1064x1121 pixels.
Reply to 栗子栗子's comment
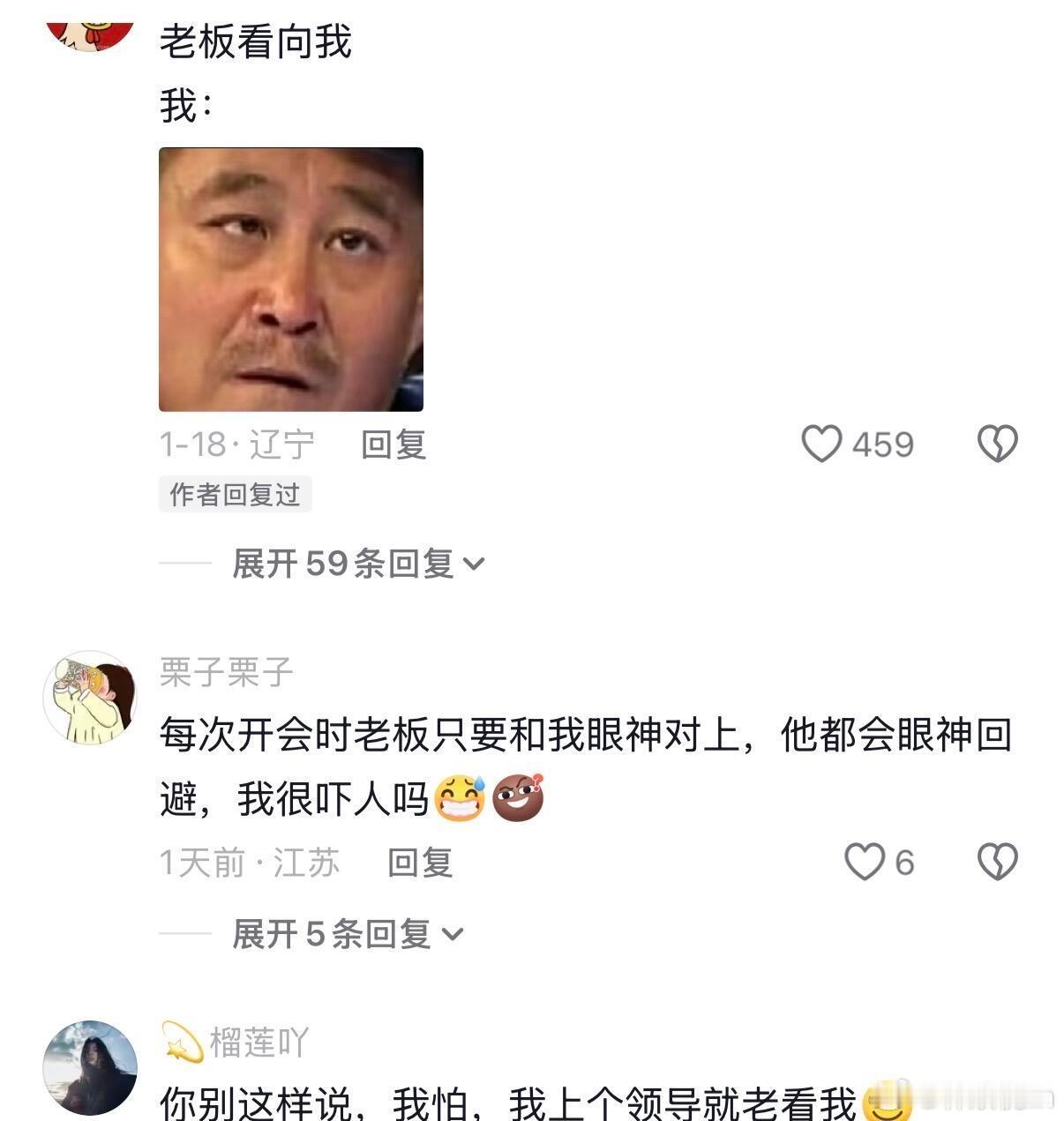tap(419, 864)
